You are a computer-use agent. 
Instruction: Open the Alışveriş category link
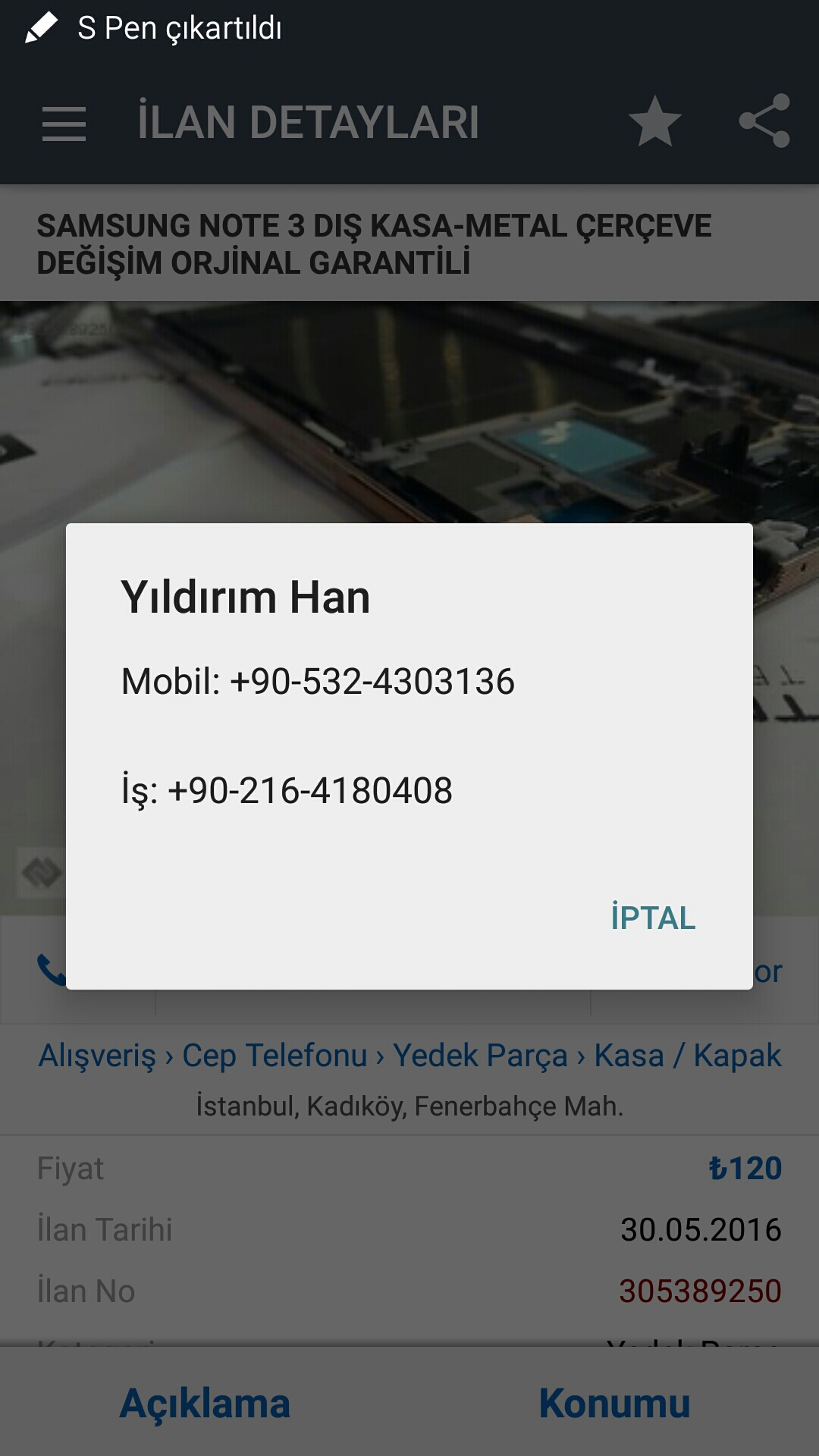pos(97,1055)
